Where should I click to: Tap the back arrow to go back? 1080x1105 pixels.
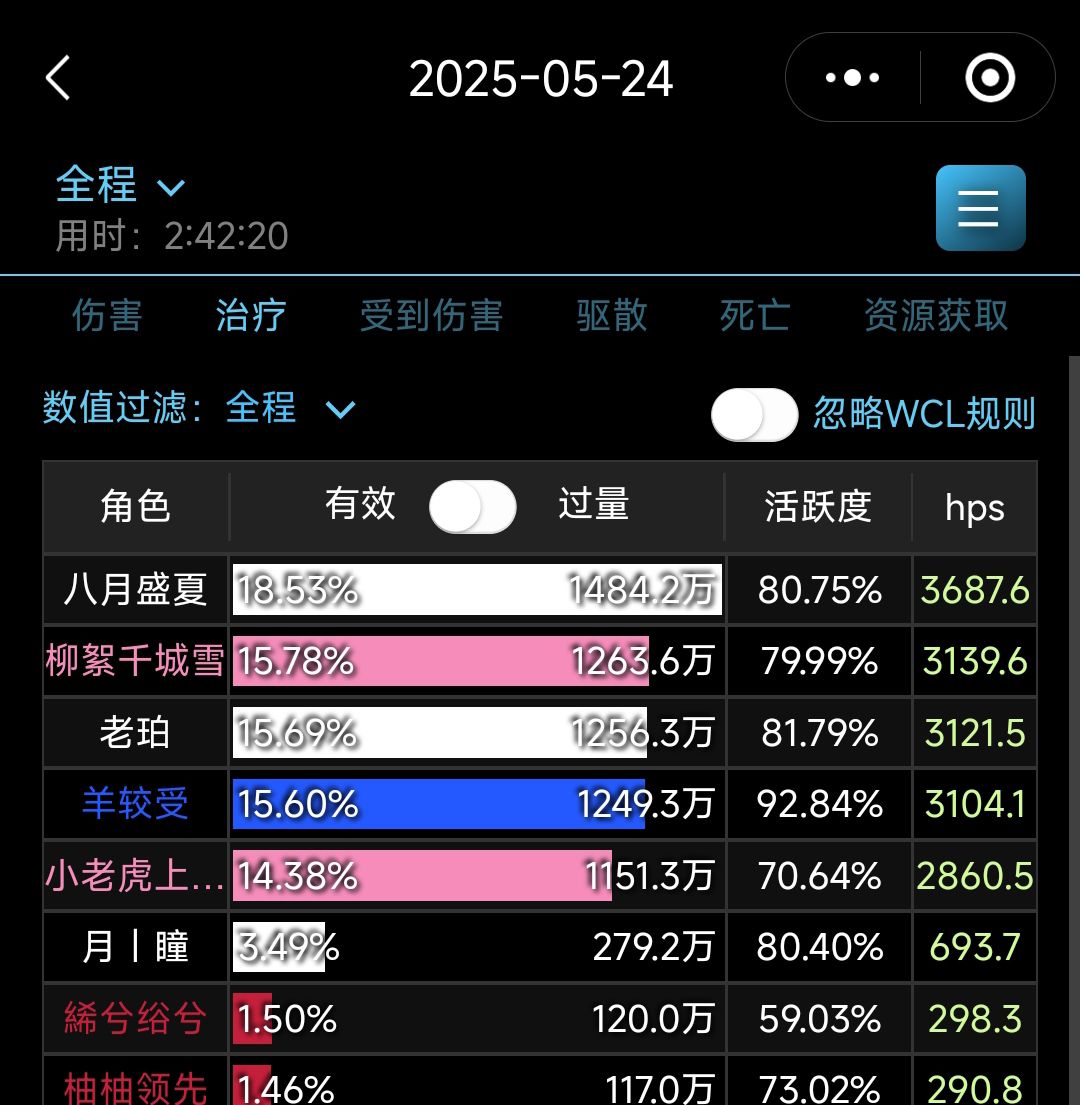pyautogui.click(x=57, y=77)
